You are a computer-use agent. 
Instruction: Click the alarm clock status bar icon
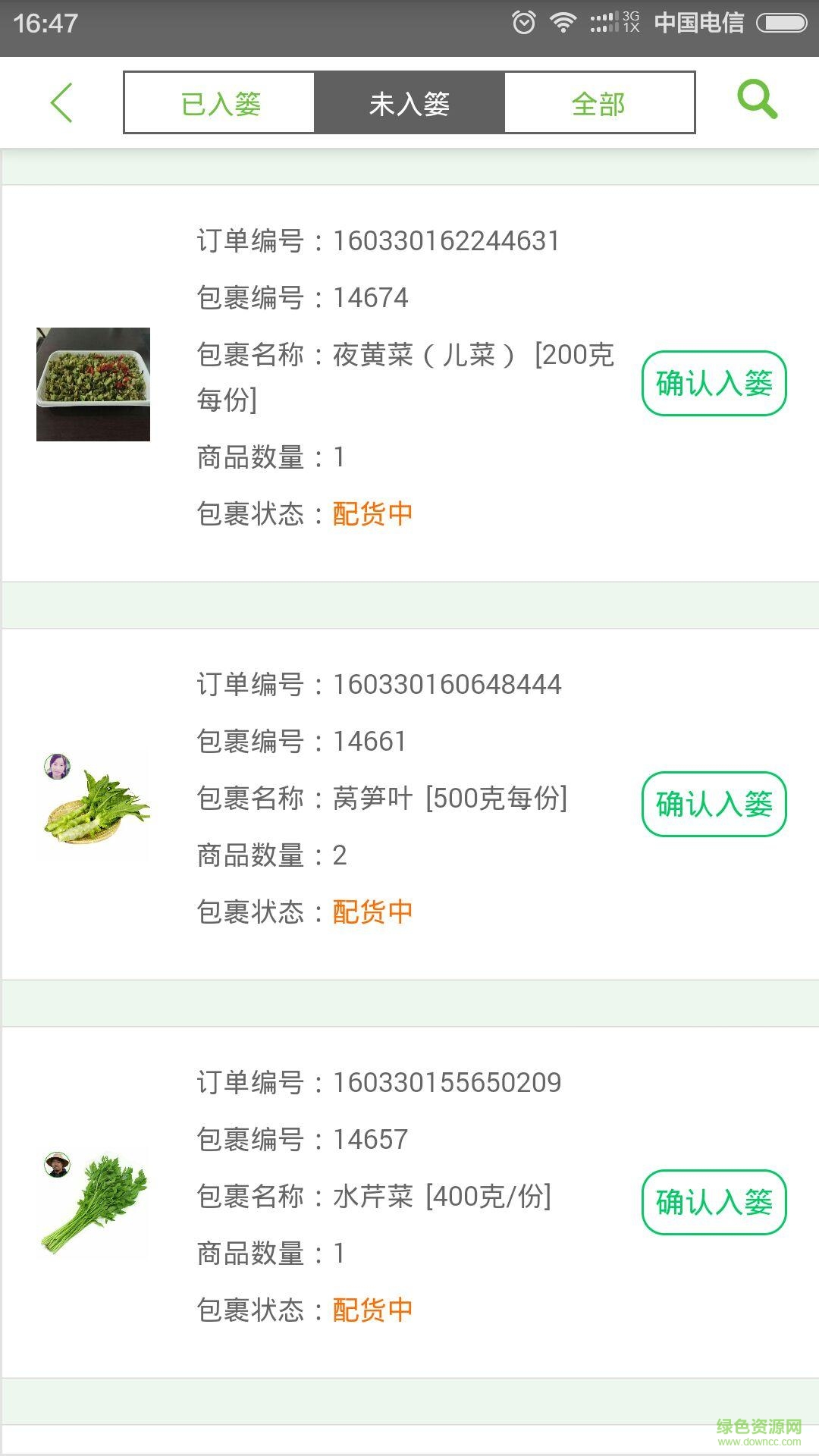pos(525,20)
